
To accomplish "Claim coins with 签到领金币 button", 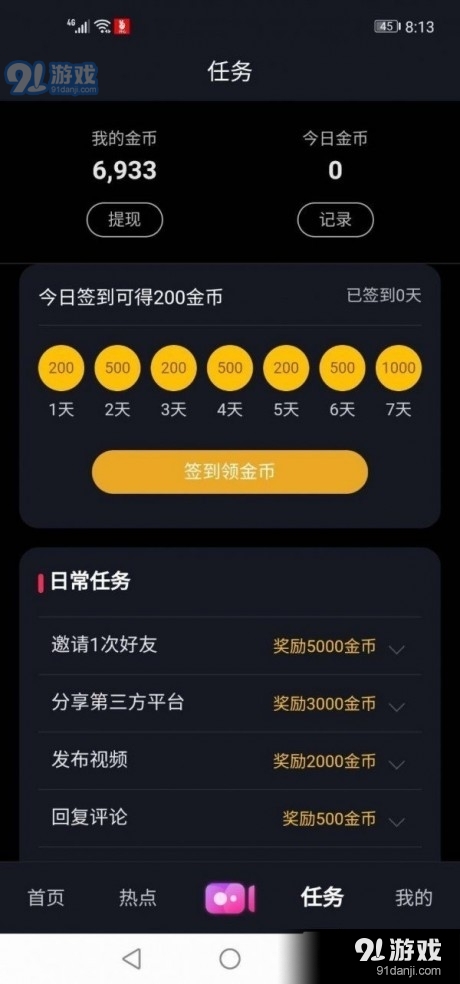I will (x=230, y=472).
